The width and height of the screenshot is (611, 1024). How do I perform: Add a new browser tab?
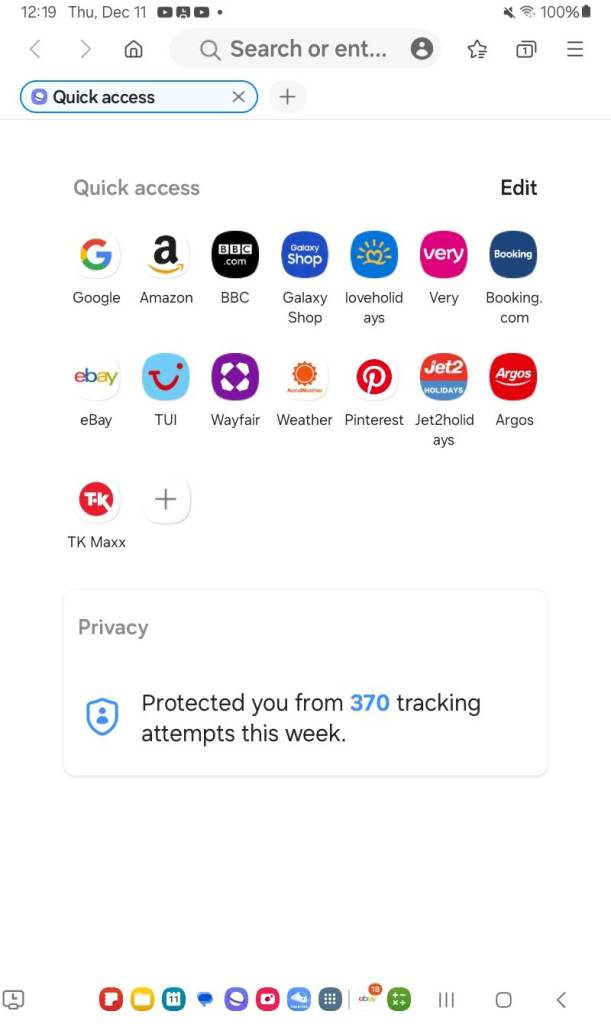(287, 97)
